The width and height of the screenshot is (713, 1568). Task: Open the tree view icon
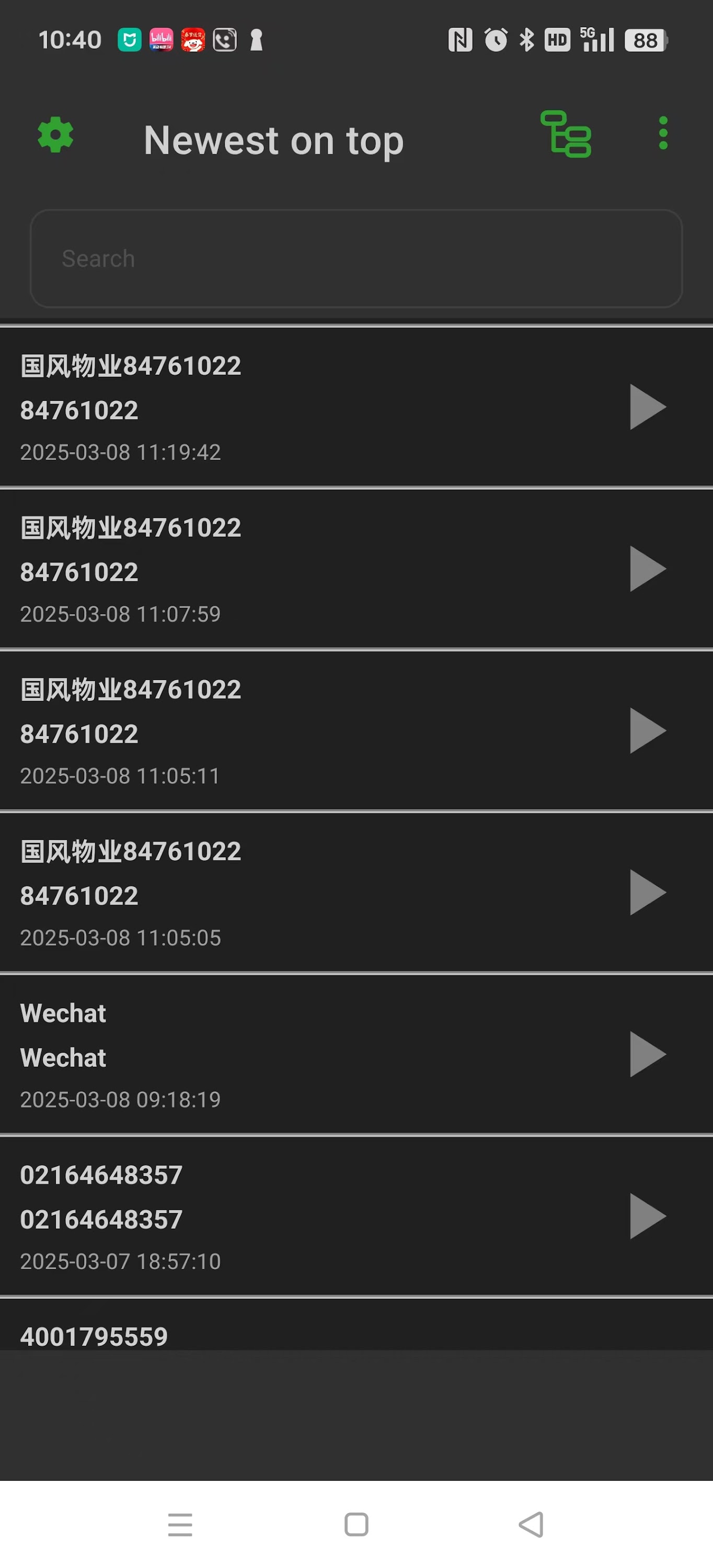(566, 134)
